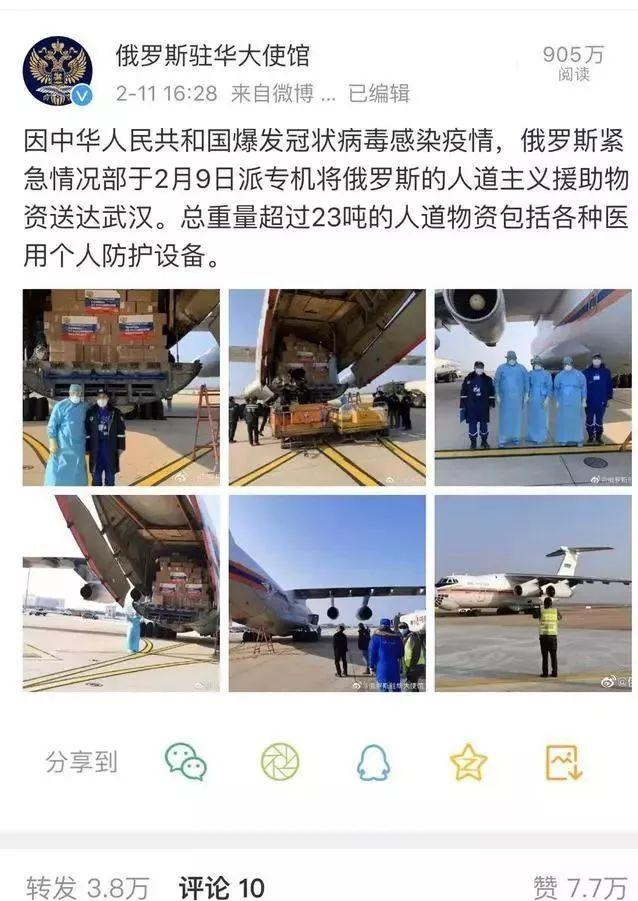Open the 俄罗斯驻华大使馆 profile avatar
This screenshot has height=901, width=638.
click(57, 72)
